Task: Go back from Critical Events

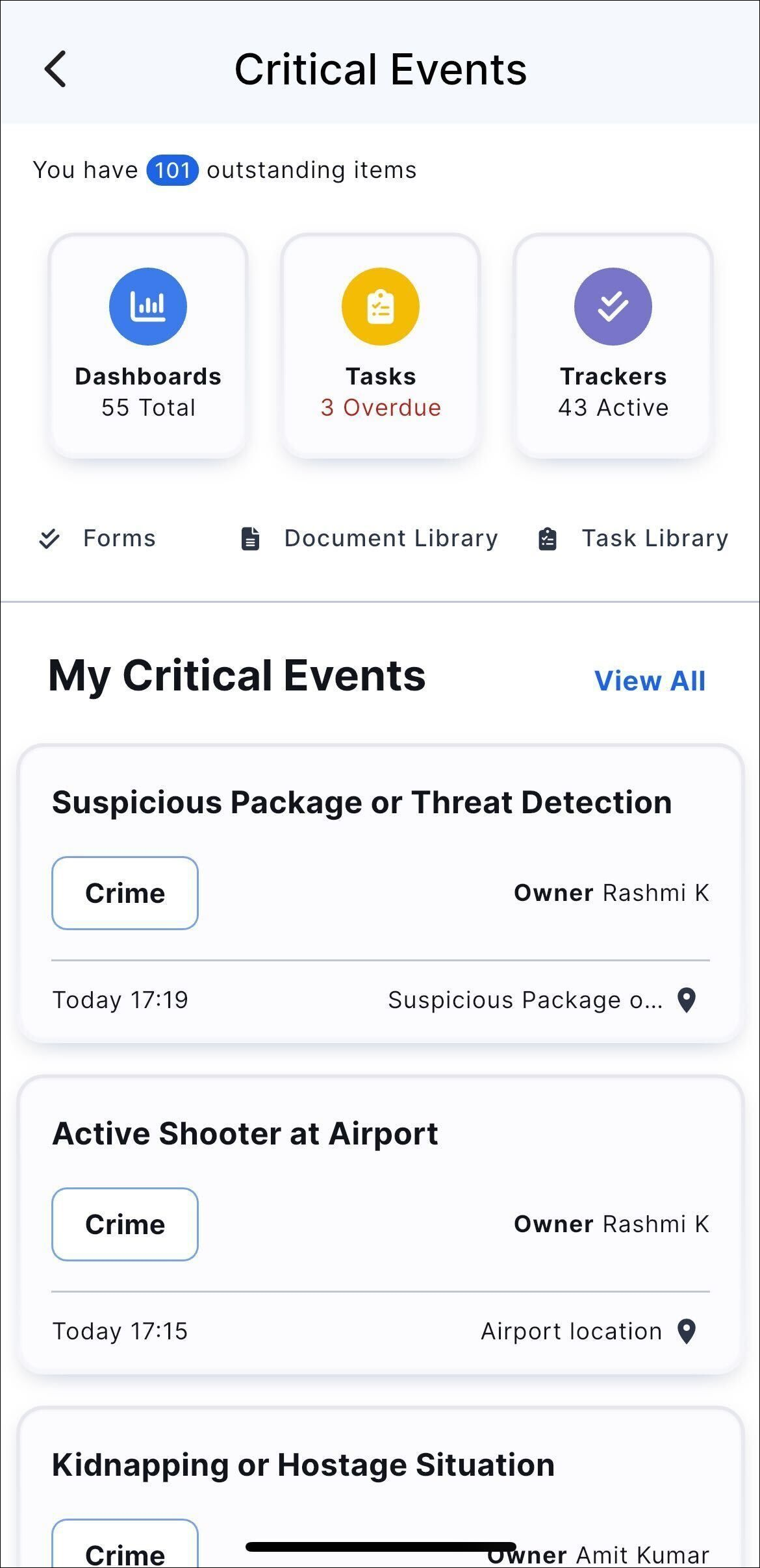Action: point(56,69)
